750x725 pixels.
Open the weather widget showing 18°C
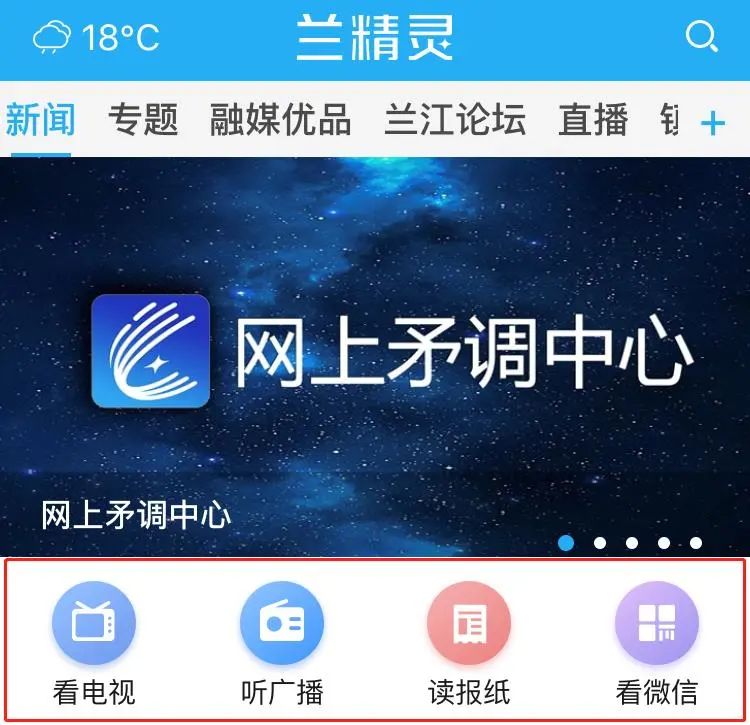95,38
